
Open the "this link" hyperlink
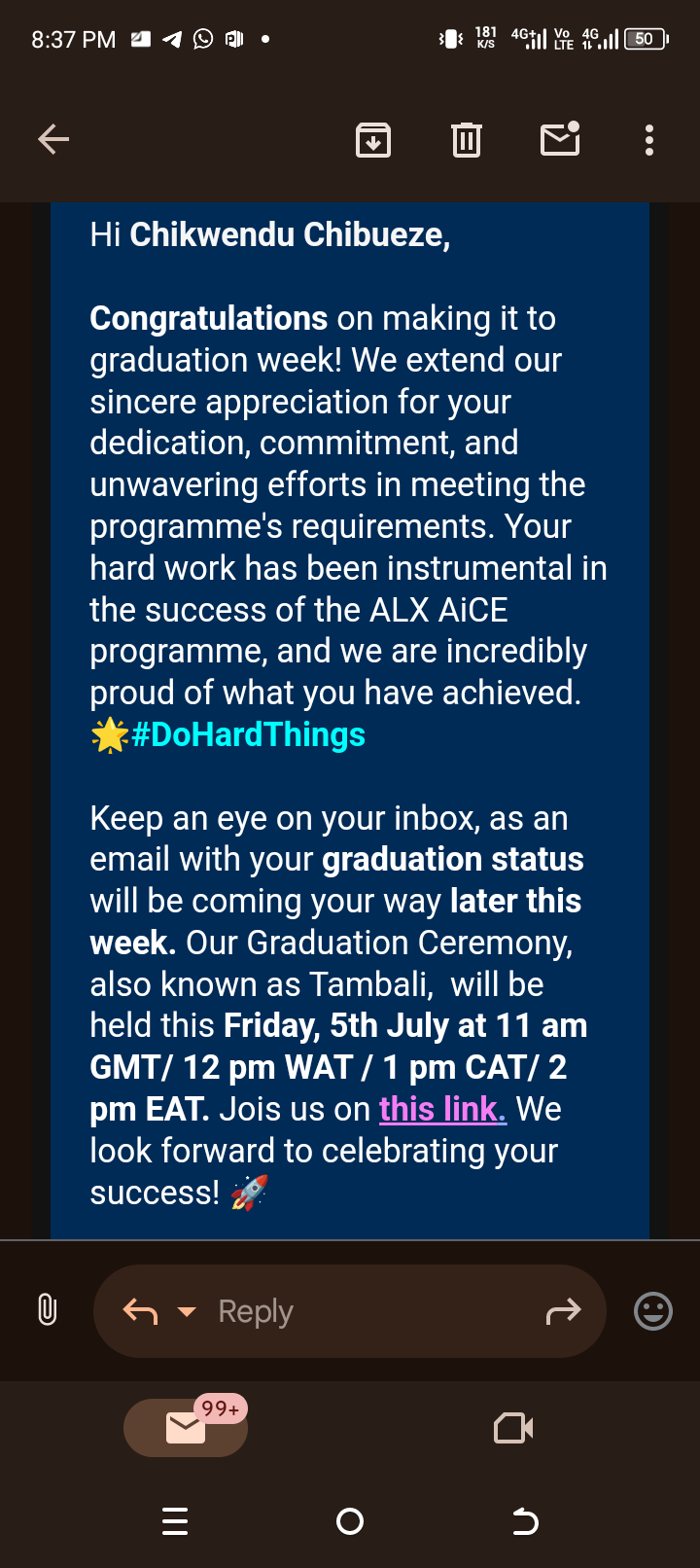[x=442, y=1109]
